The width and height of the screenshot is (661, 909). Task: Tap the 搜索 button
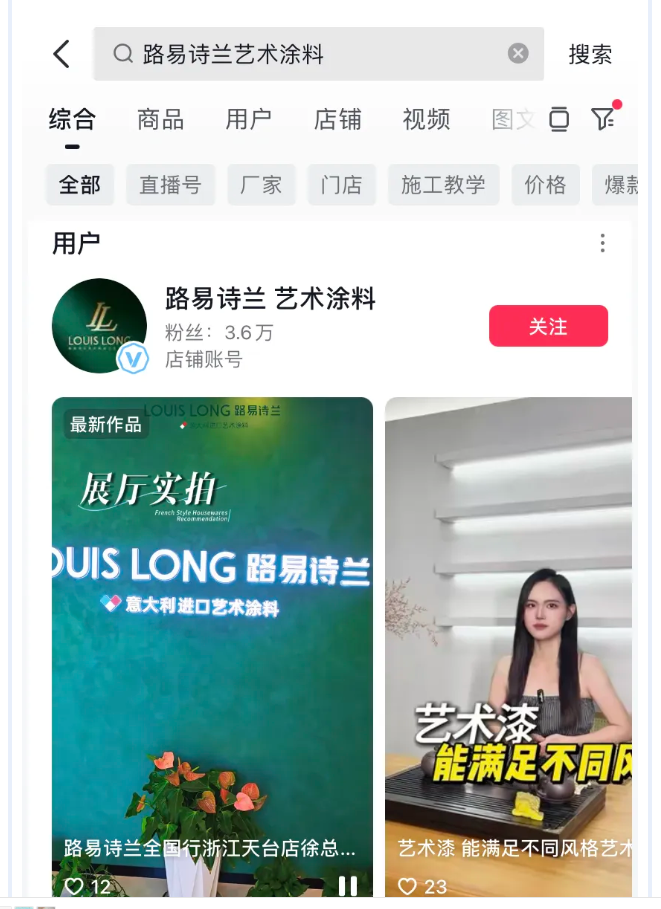pos(590,55)
